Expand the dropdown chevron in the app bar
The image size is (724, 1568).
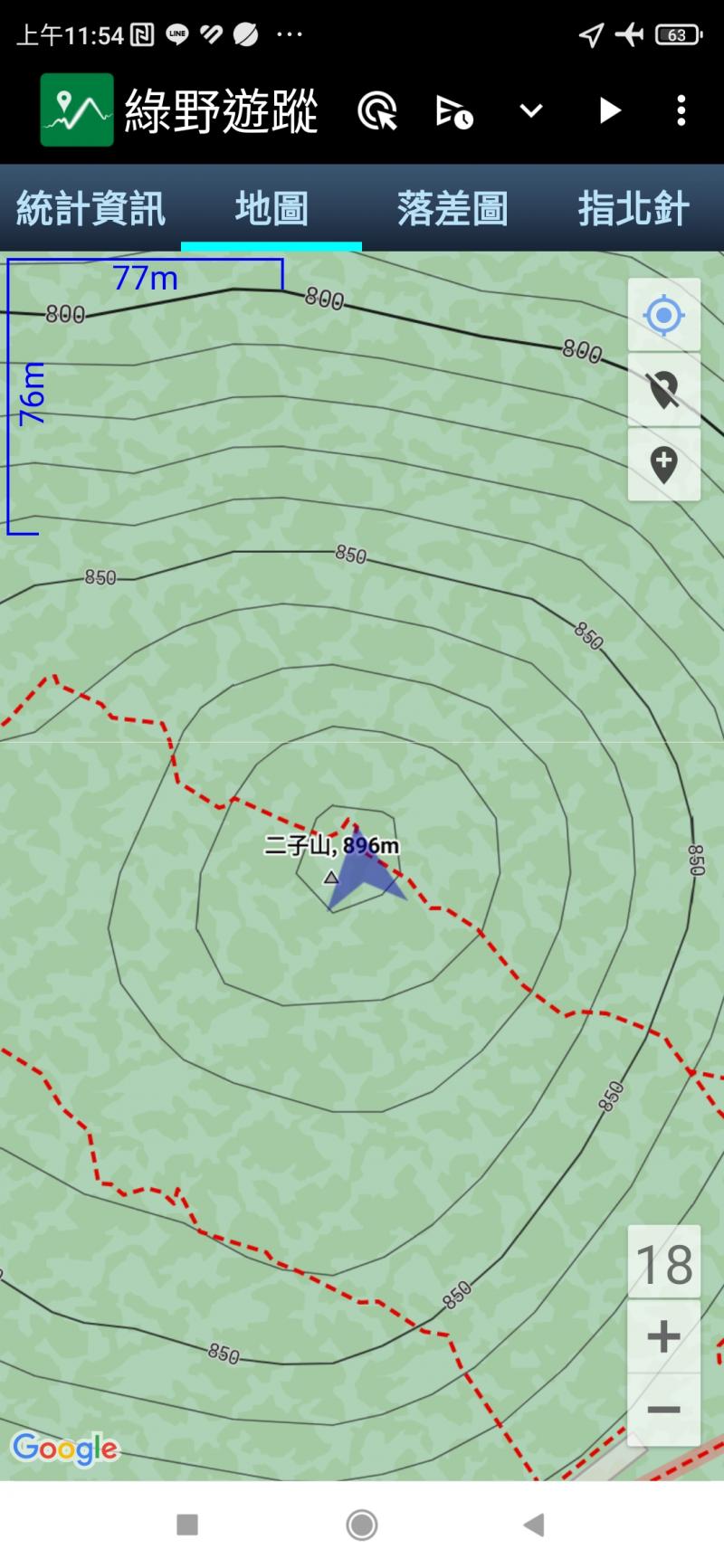(531, 111)
